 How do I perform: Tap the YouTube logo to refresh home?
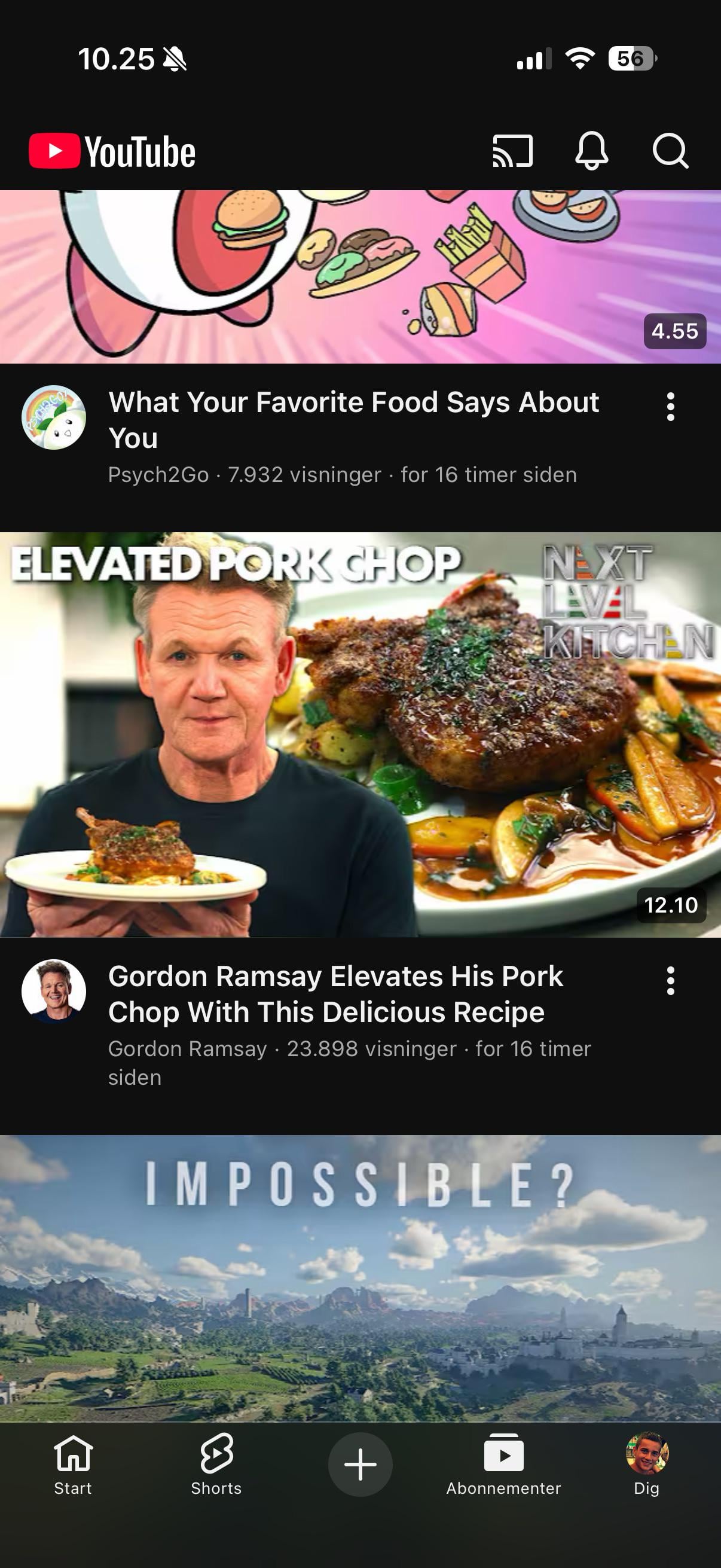(x=112, y=151)
